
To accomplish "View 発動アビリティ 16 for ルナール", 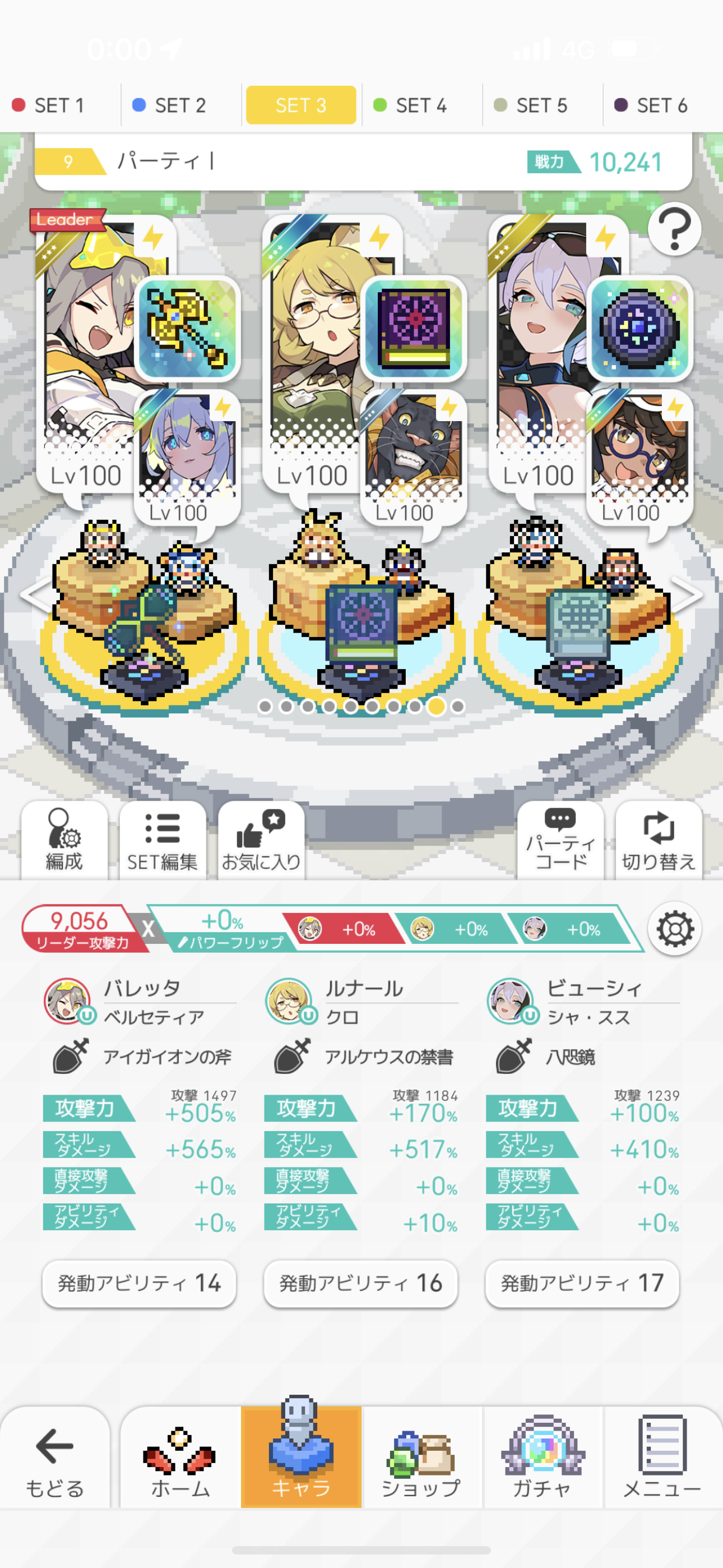I will [x=360, y=1283].
